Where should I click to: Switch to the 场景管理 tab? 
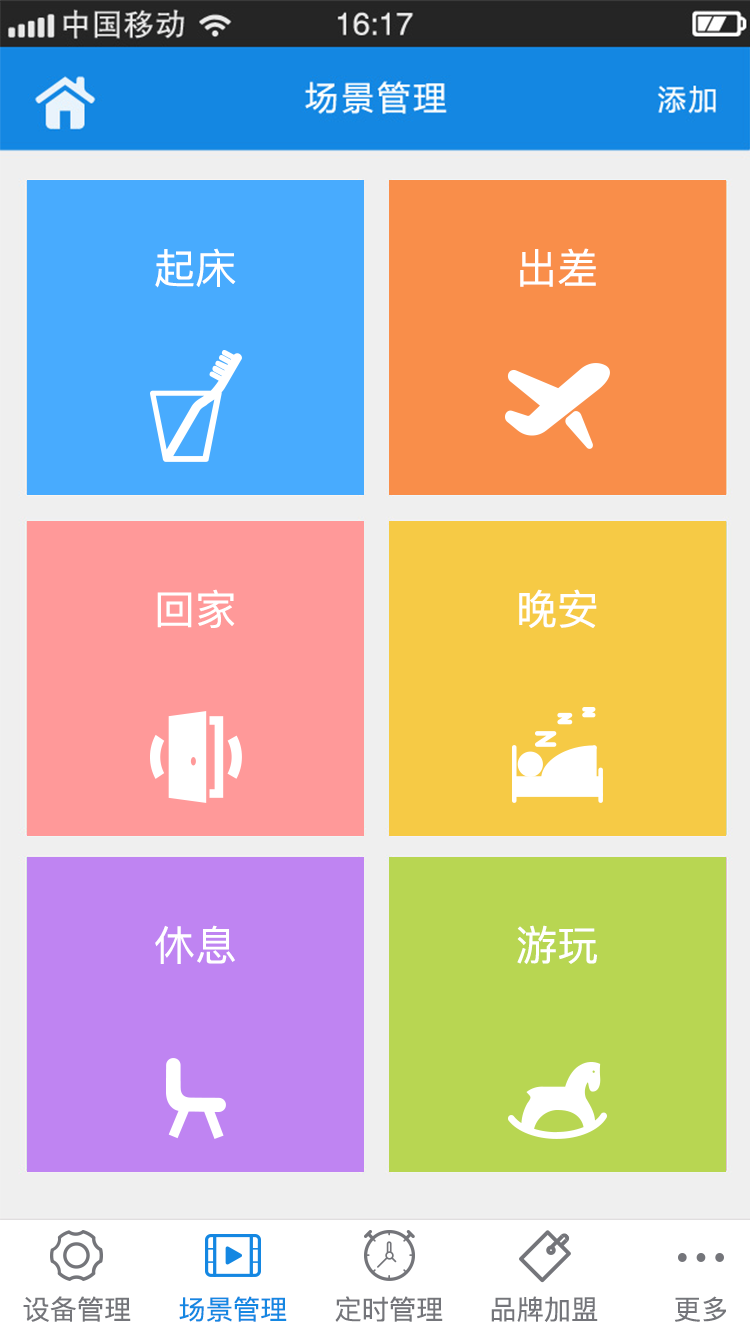coord(233,1277)
